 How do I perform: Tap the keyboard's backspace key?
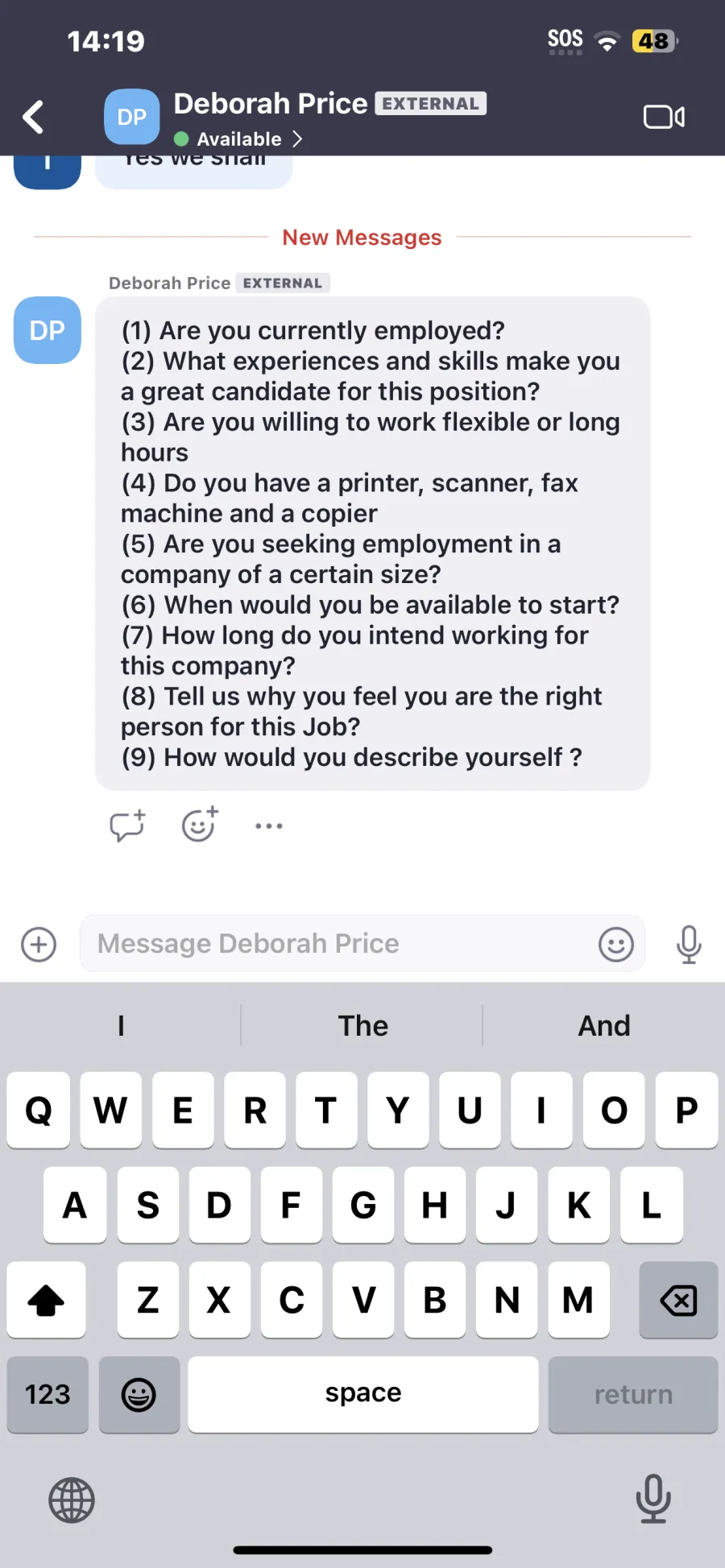click(x=678, y=1300)
